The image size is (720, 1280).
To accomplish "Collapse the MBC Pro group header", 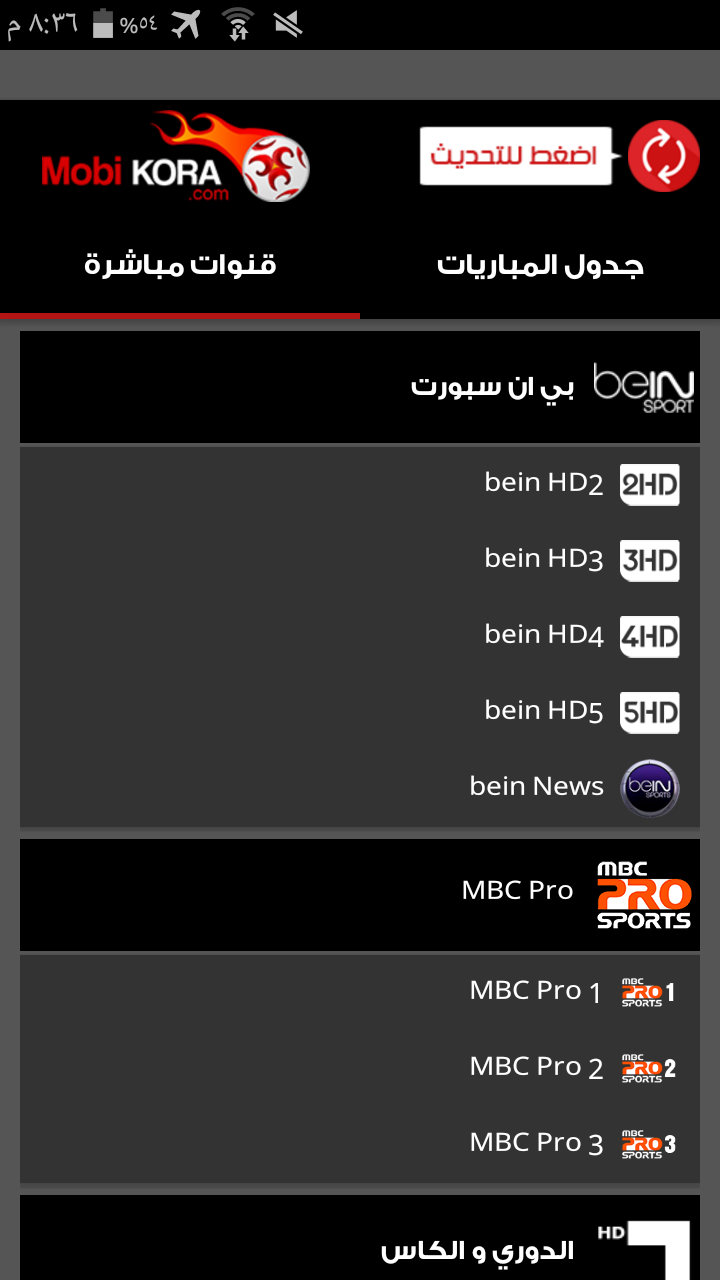I will [x=360, y=894].
